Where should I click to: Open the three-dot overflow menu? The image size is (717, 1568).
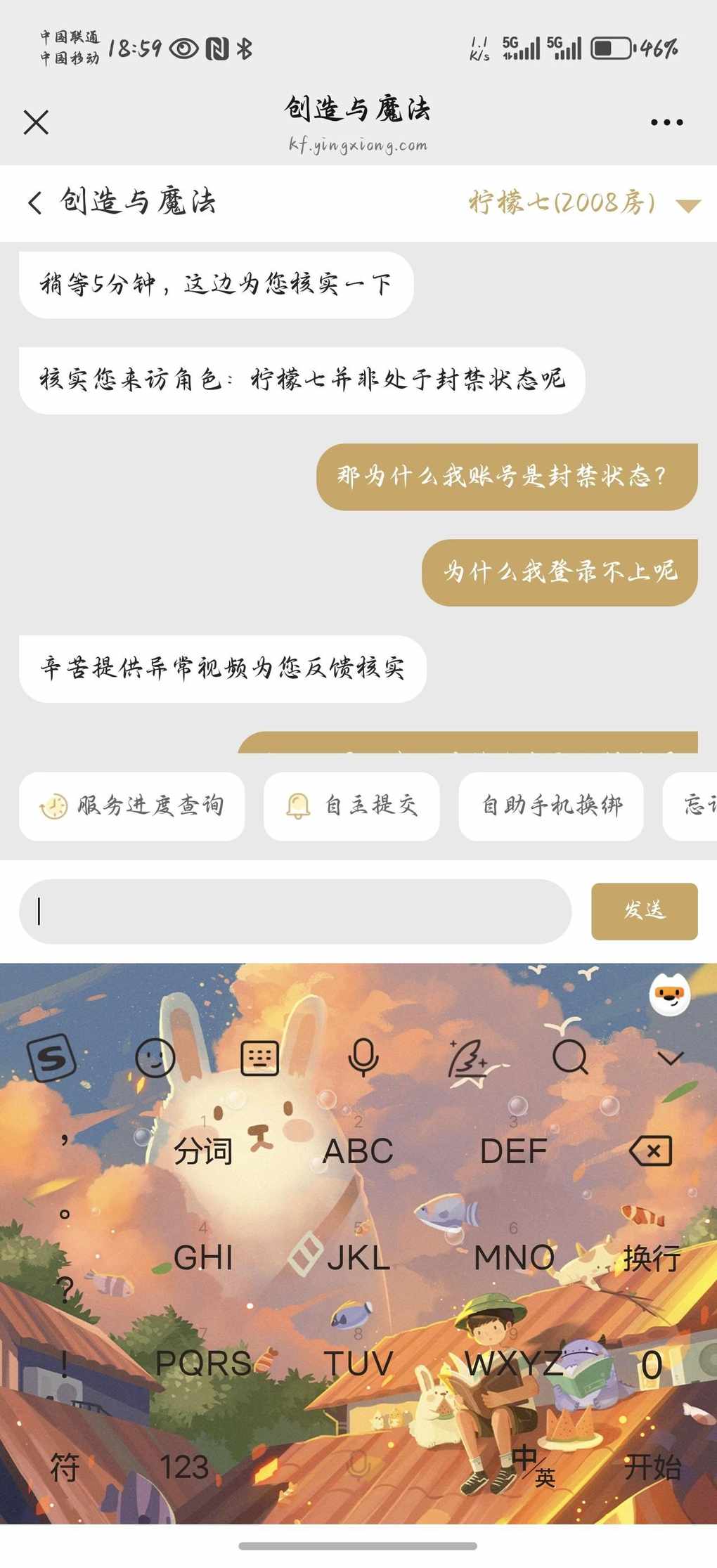(666, 122)
